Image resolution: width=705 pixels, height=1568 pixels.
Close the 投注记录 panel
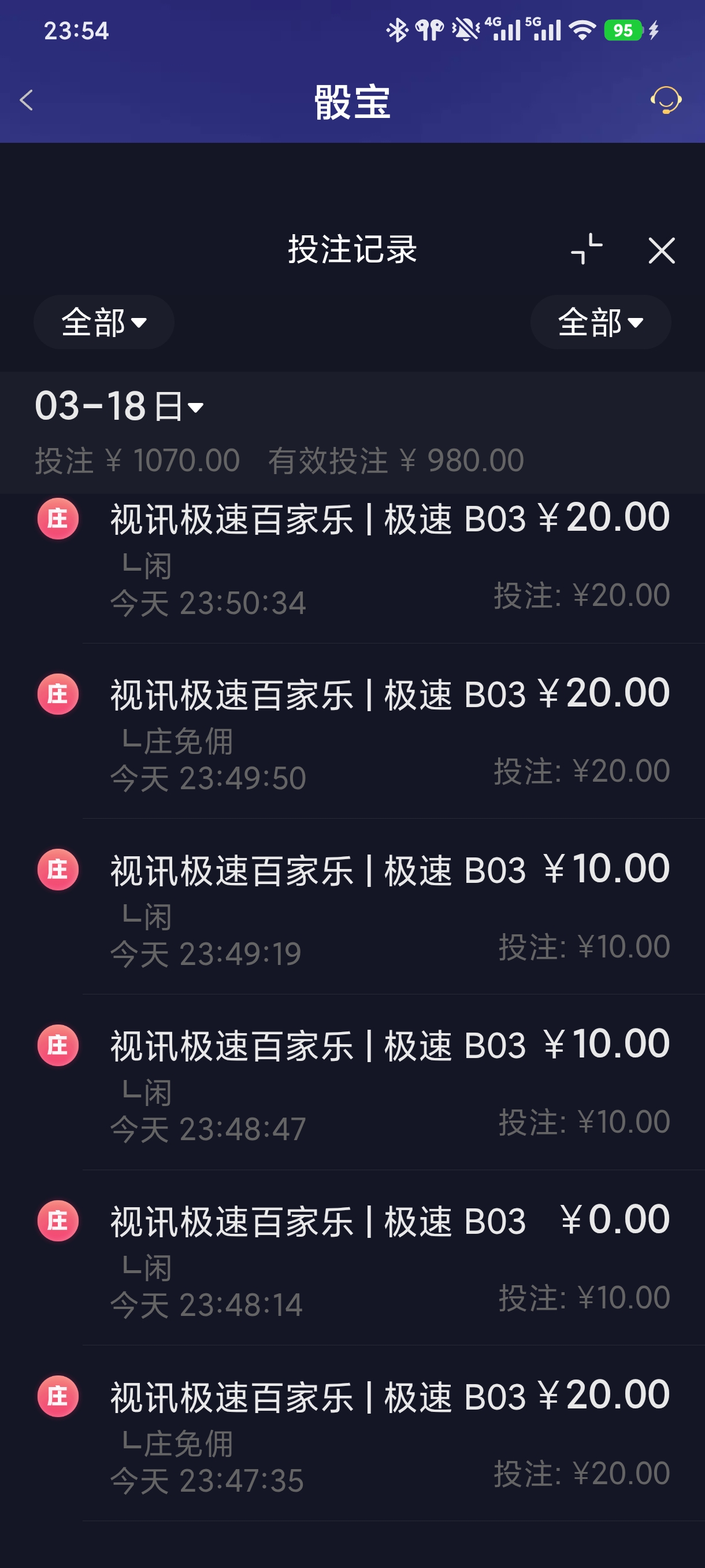662,252
